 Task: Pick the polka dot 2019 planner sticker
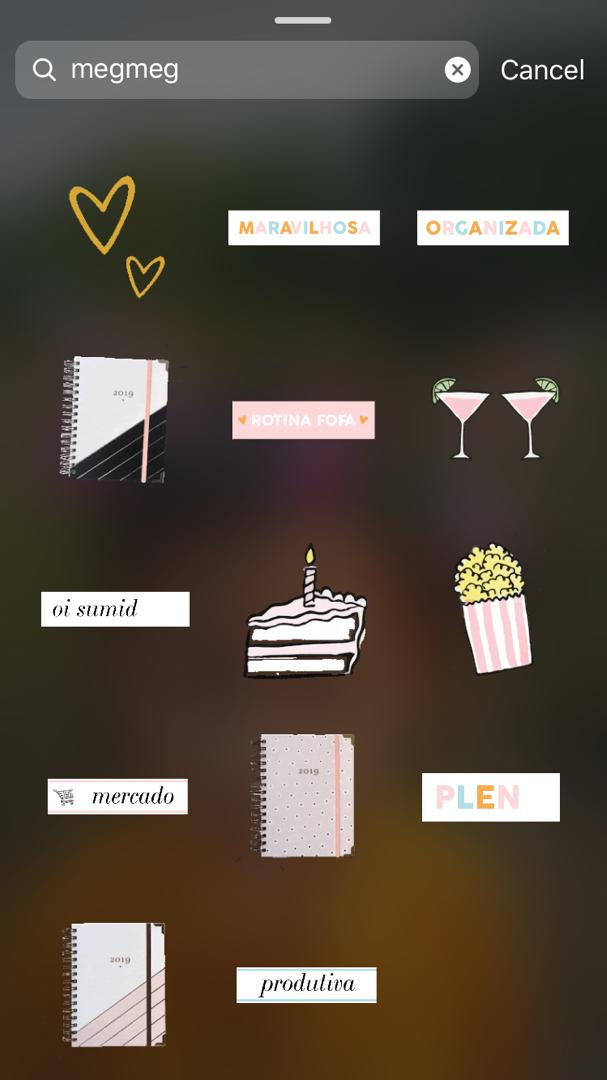pos(303,796)
